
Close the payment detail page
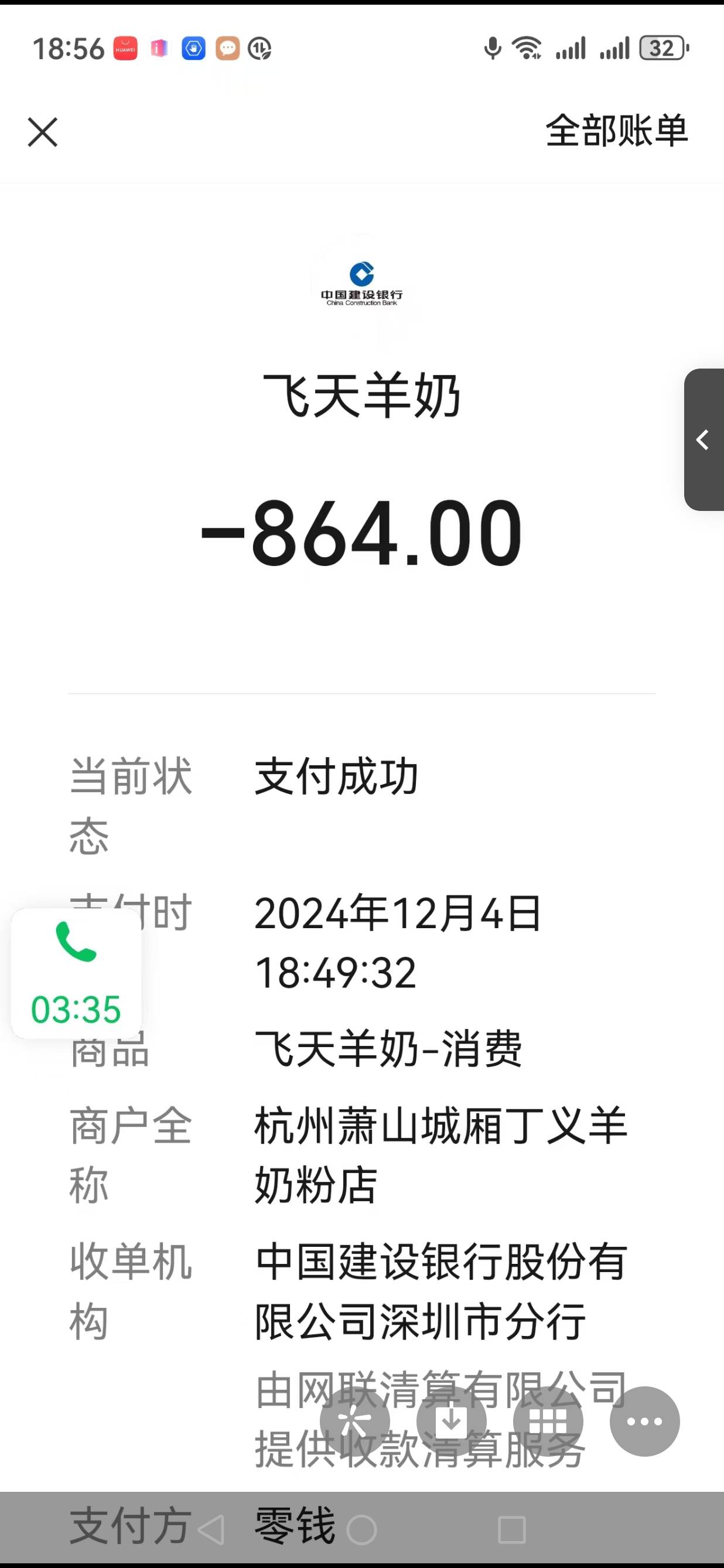[43, 132]
